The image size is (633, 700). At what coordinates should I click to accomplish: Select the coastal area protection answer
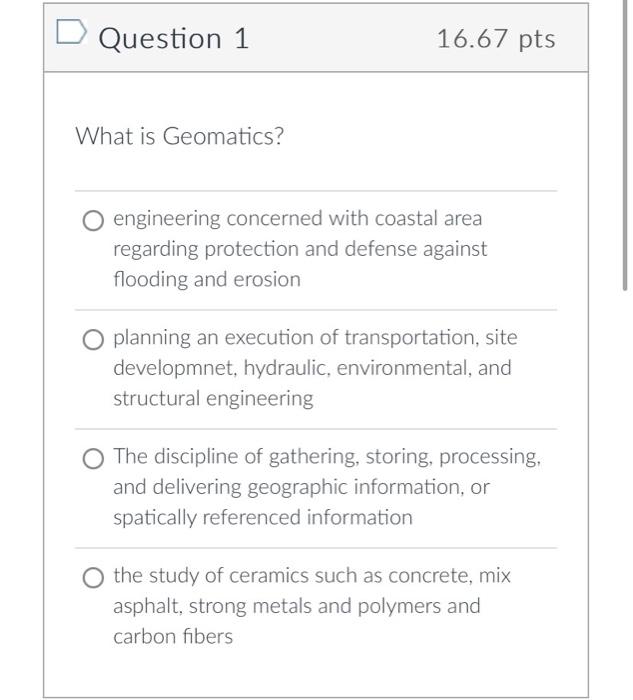(94, 220)
